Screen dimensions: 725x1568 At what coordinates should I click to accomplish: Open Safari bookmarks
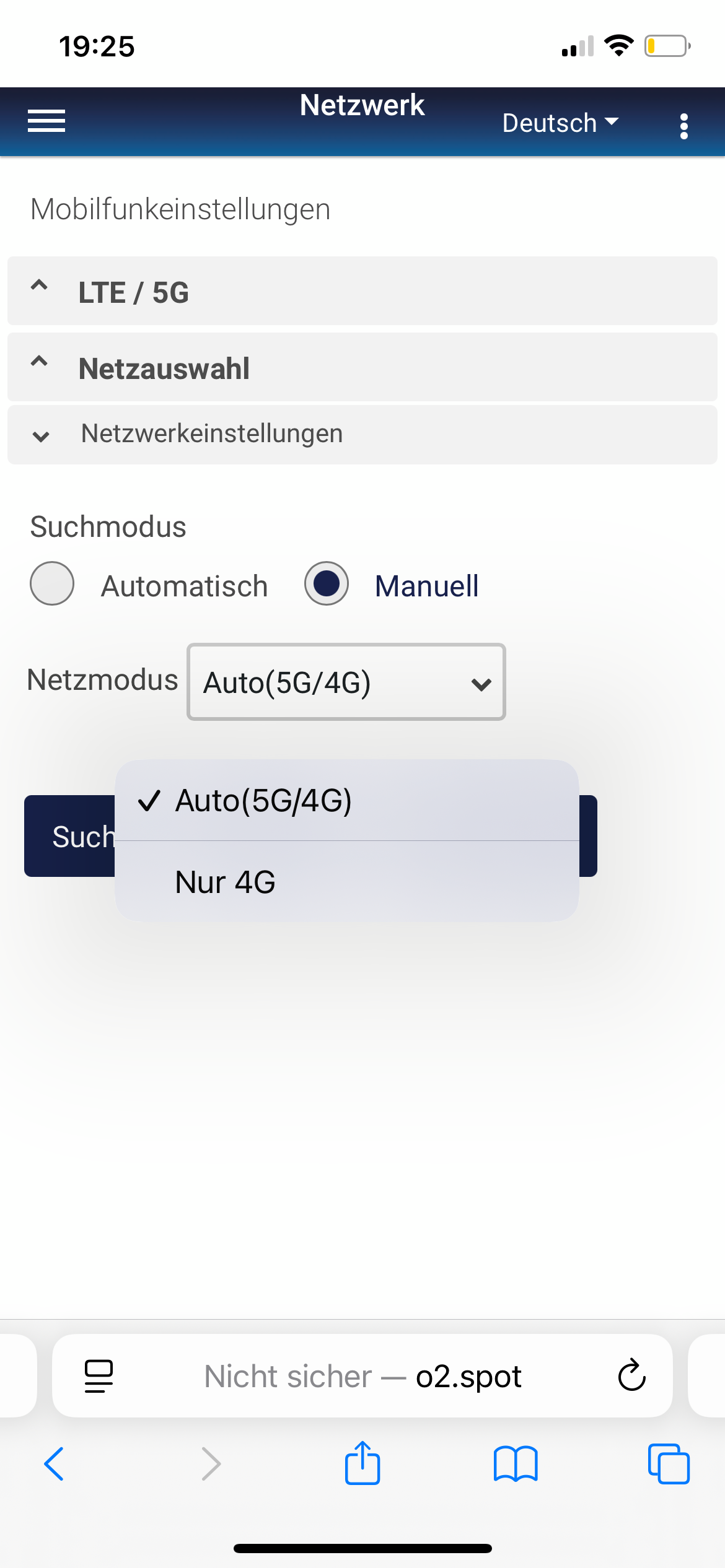(x=516, y=1464)
